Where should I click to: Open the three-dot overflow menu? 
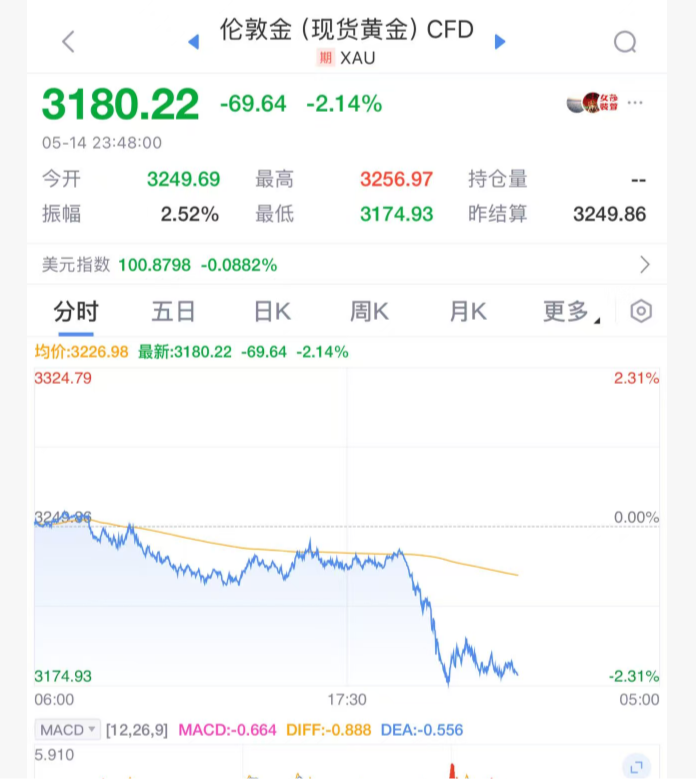coord(635,103)
